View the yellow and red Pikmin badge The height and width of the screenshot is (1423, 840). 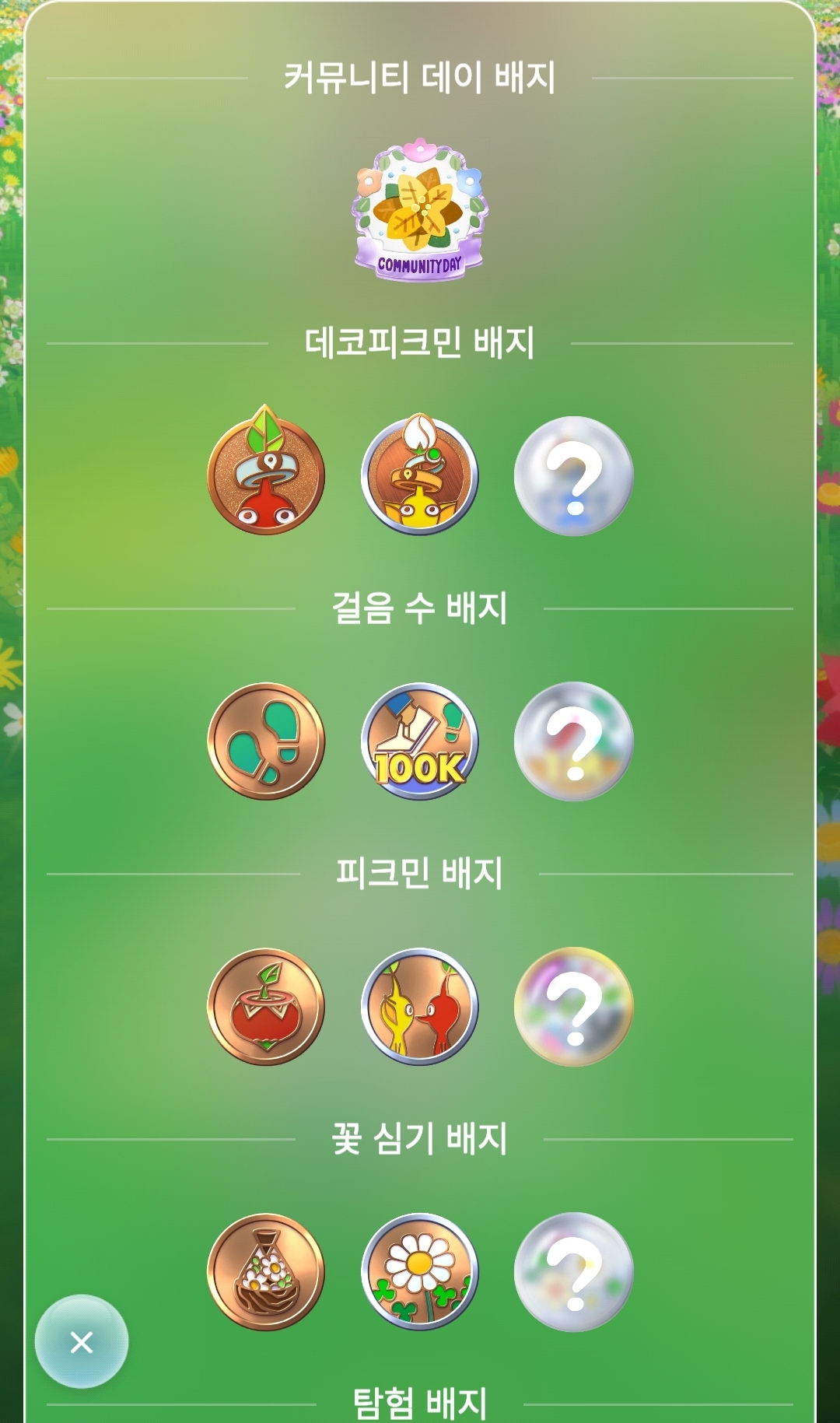tap(420, 1007)
